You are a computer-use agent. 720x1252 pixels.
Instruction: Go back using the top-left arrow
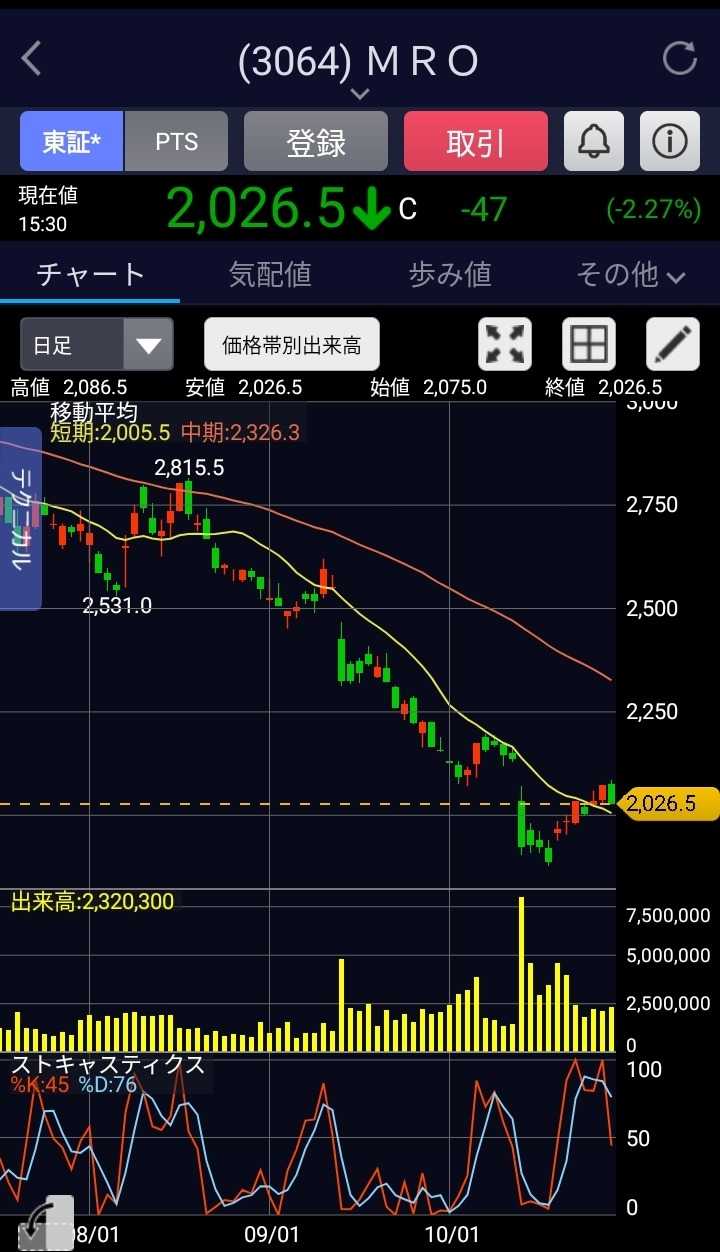pyautogui.click(x=32, y=59)
